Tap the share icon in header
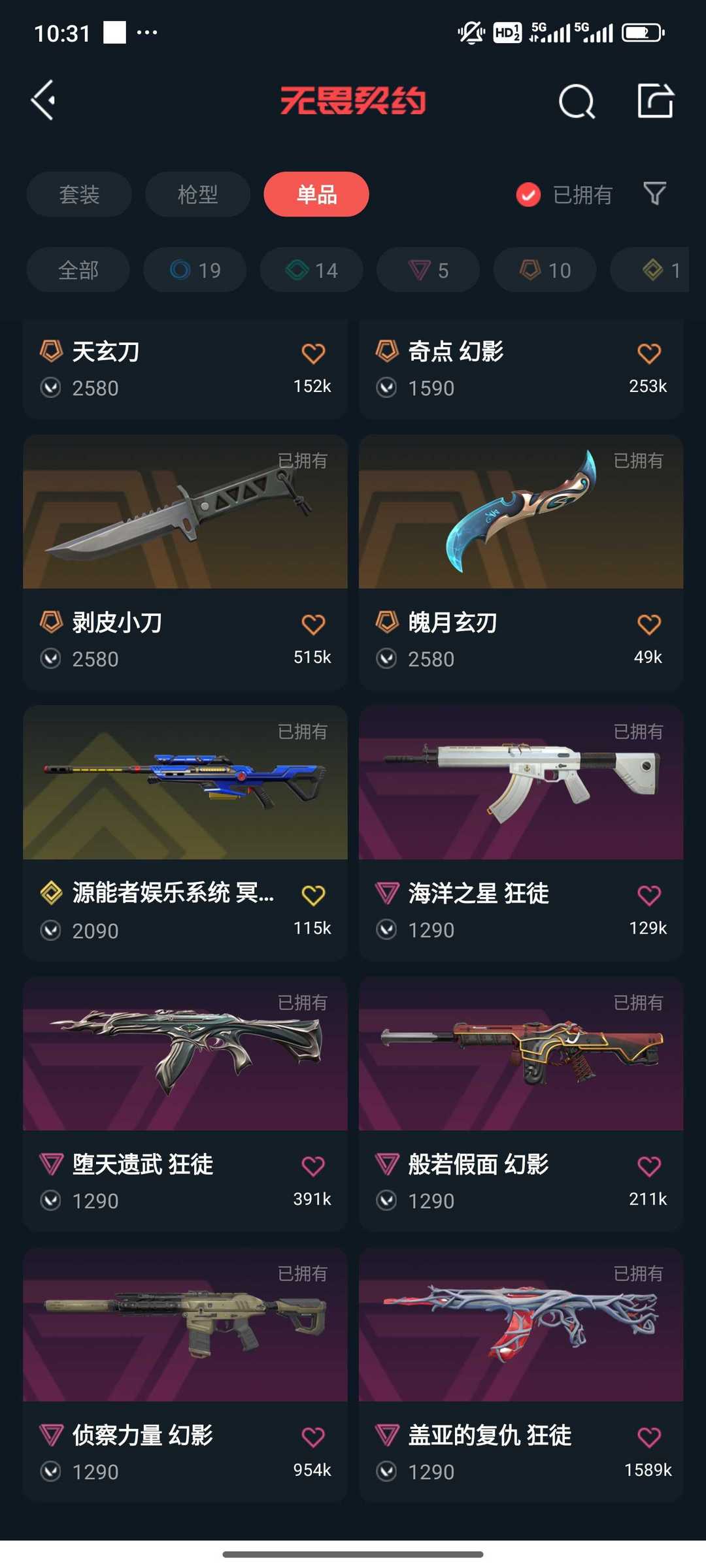706x1568 pixels. tap(656, 101)
